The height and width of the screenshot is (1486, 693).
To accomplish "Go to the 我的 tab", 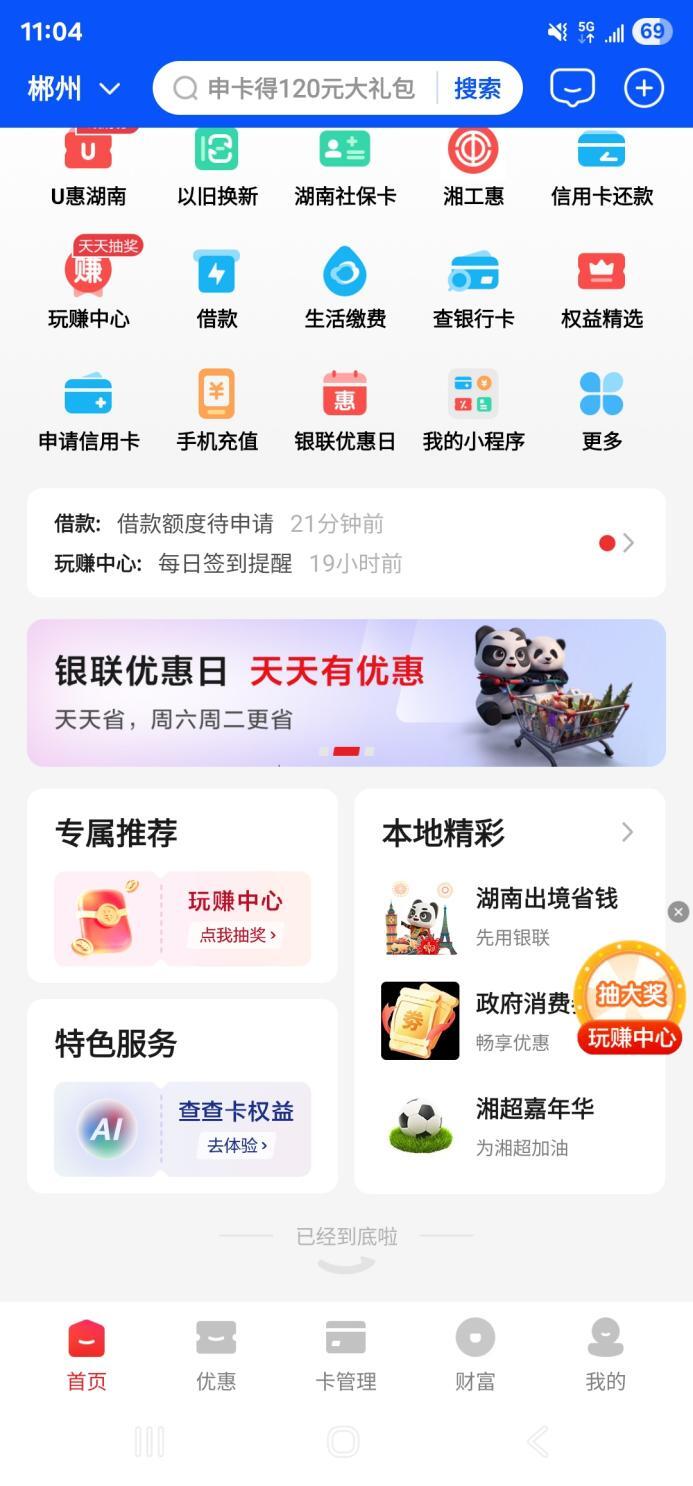I will (605, 1355).
